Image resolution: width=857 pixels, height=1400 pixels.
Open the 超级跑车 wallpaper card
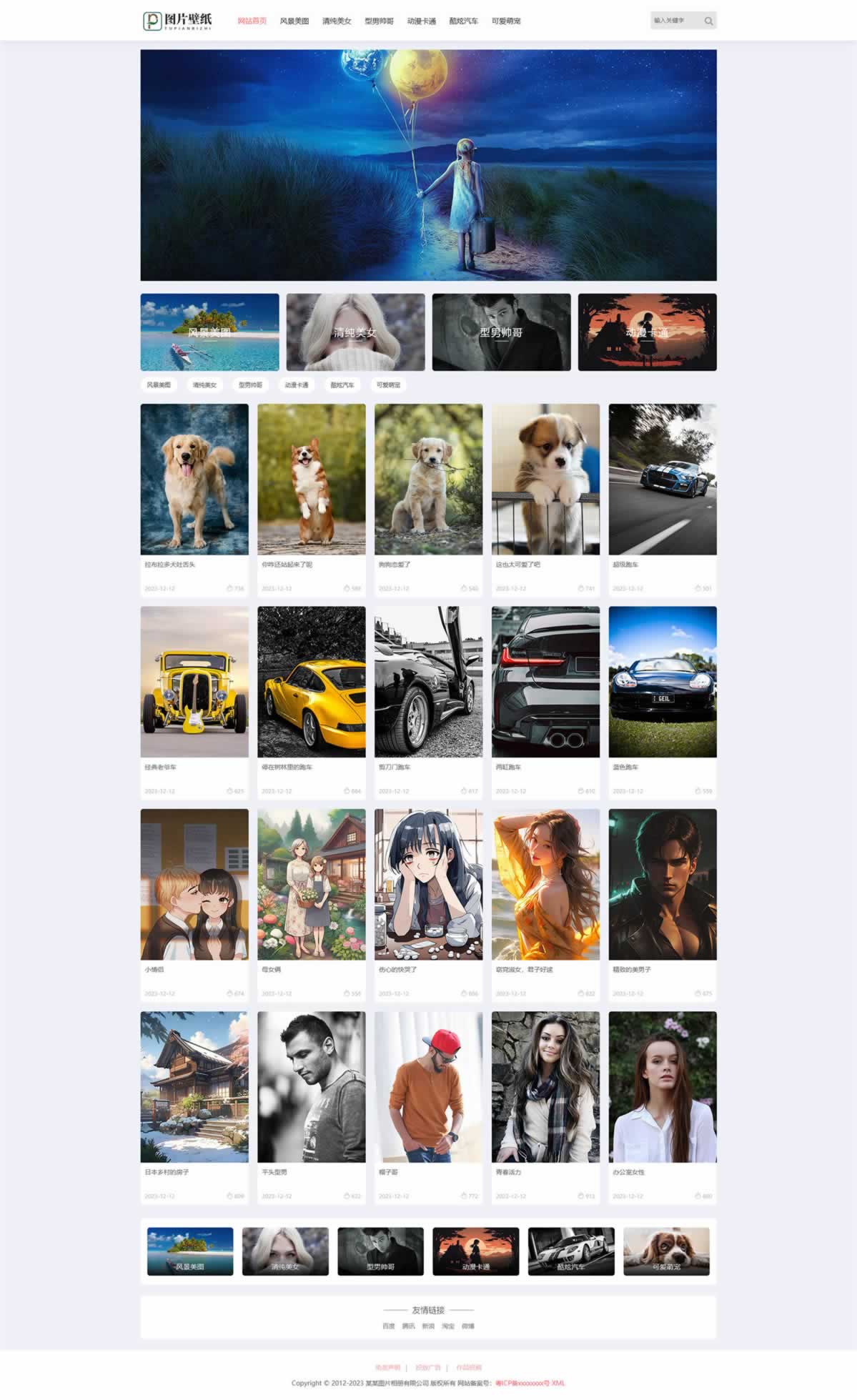(x=662, y=480)
